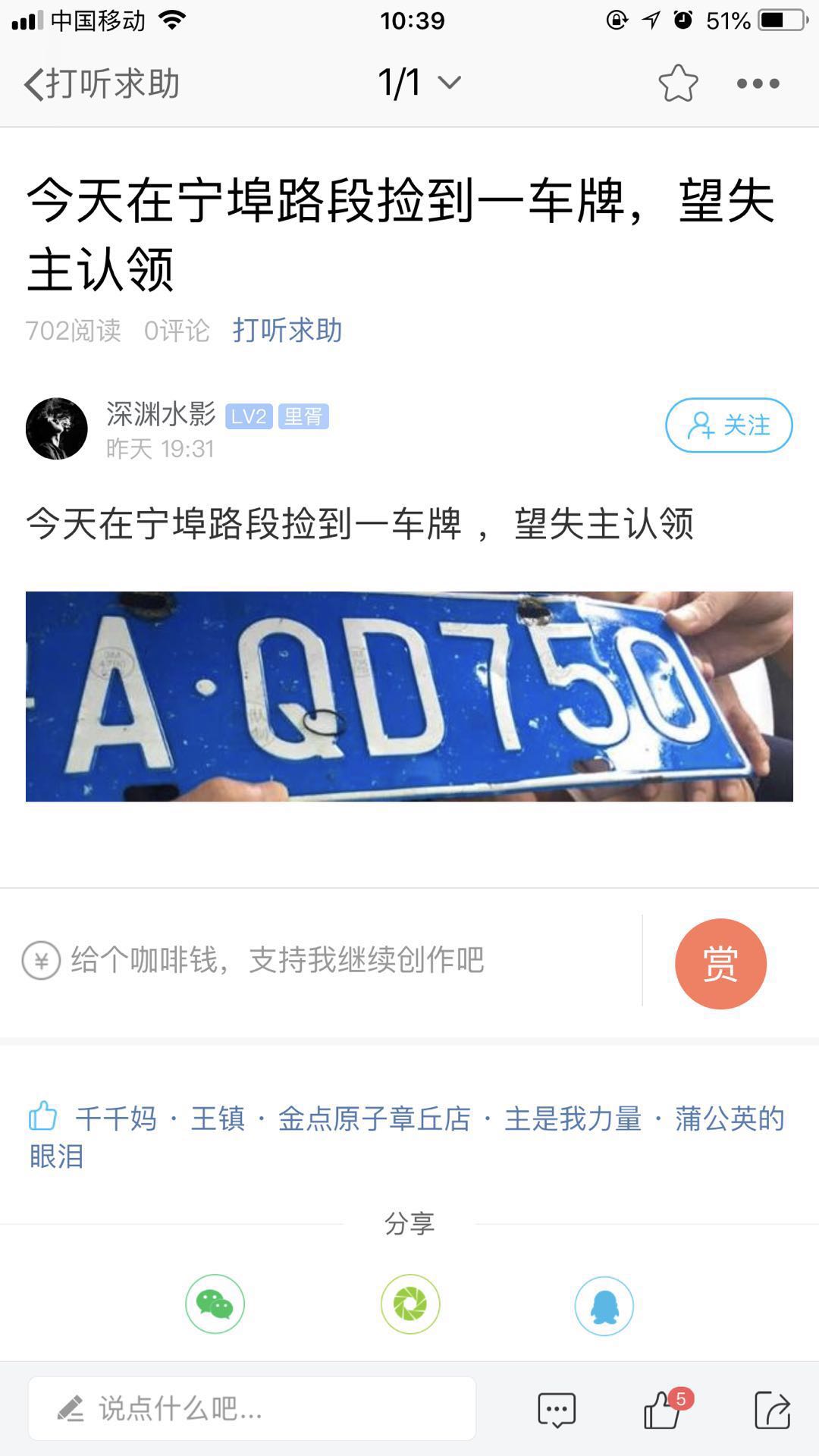Open the comments bubble icon
Image resolution: width=819 pixels, height=1456 pixels.
click(557, 1410)
